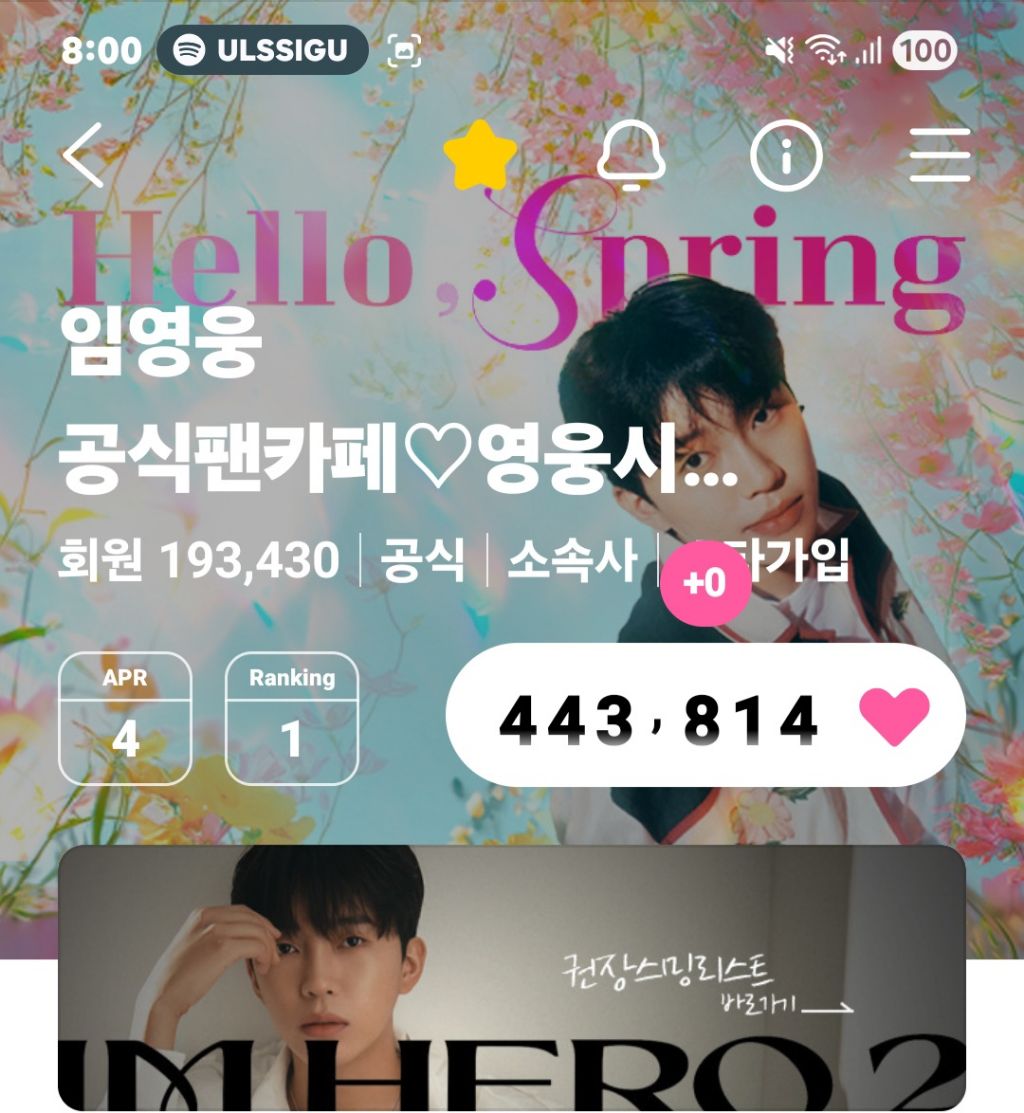Image resolution: width=1024 pixels, height=1113 pixels.
Task: Open the cafe info icon
Action: (786, 155)
